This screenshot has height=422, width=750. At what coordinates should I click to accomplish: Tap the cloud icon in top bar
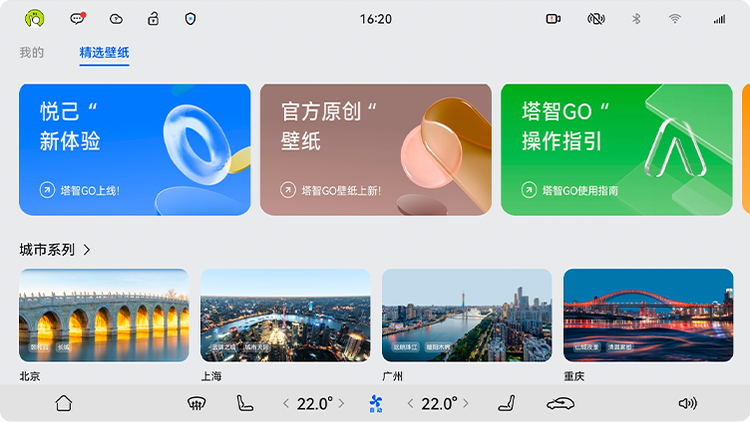116,18
